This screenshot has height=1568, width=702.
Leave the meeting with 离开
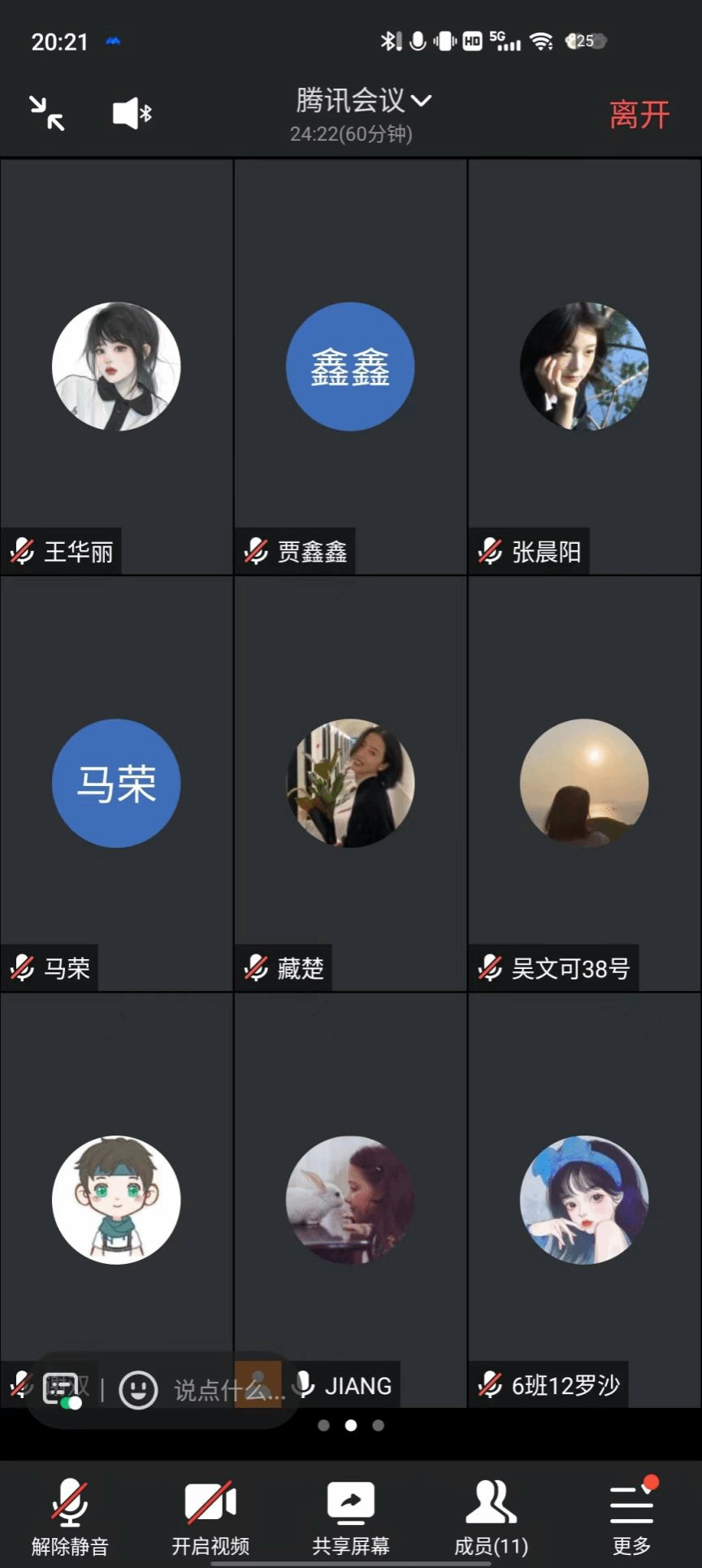click(639, 115)
